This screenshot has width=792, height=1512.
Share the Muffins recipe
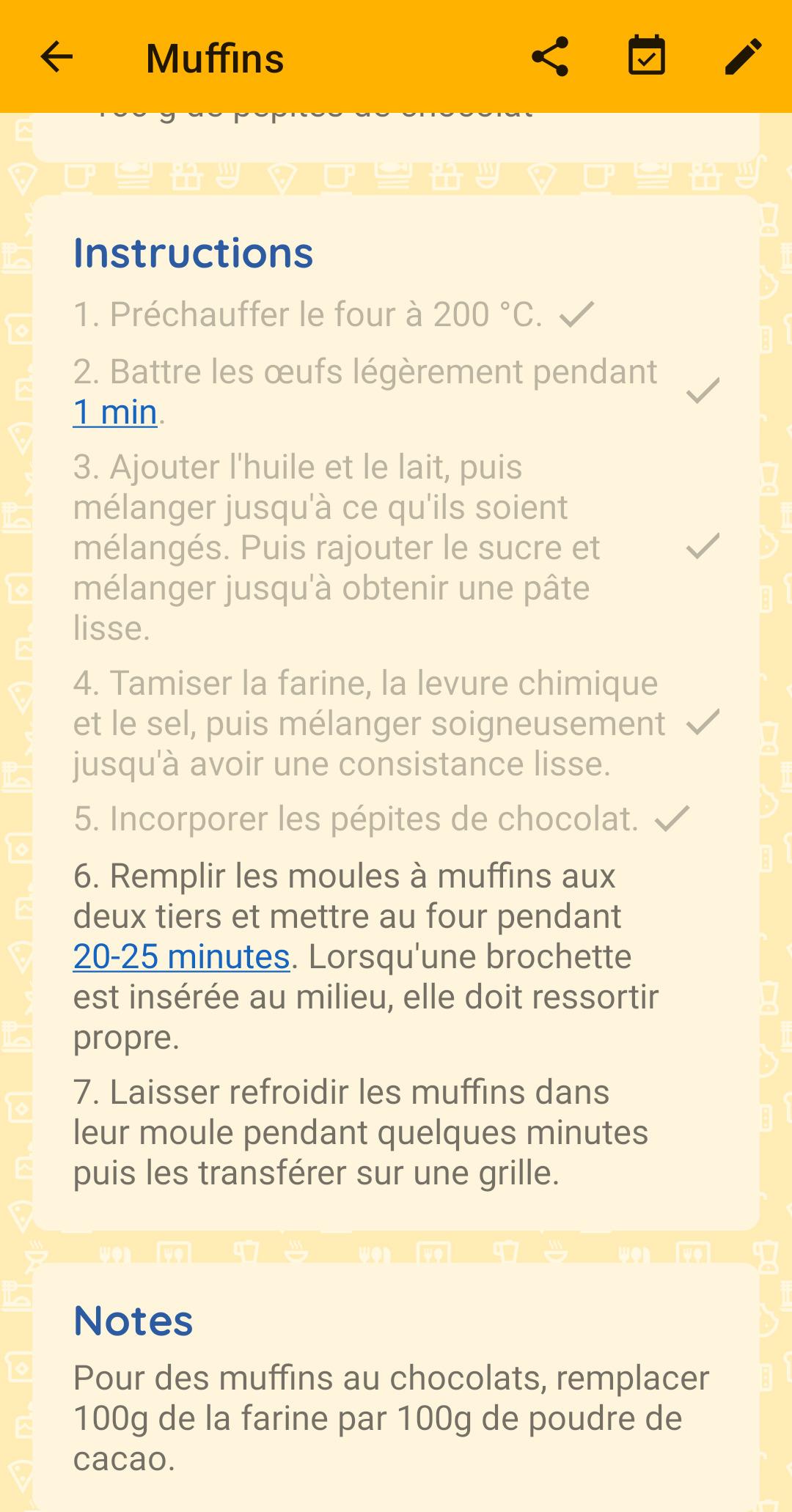[x=550, y=56]
